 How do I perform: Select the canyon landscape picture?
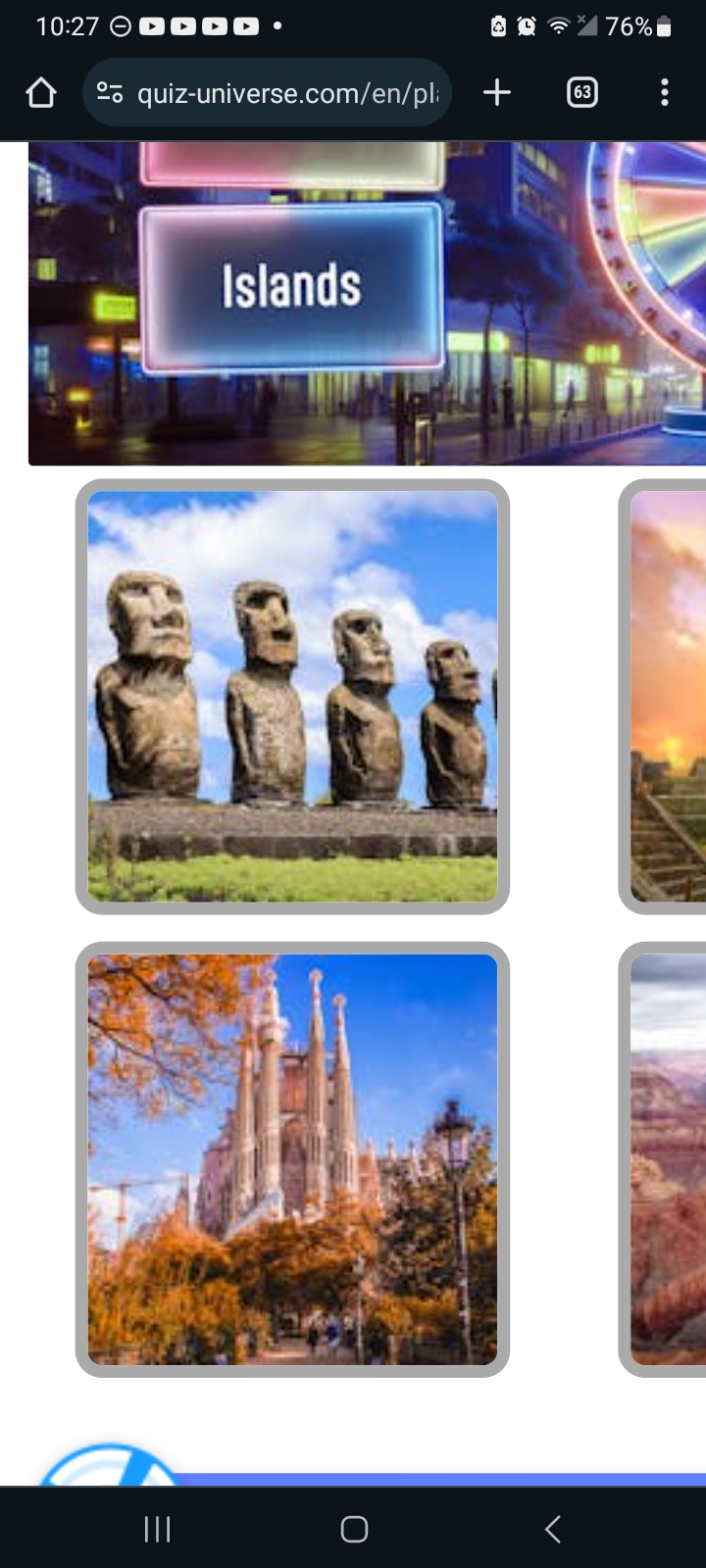point(667,1159)
